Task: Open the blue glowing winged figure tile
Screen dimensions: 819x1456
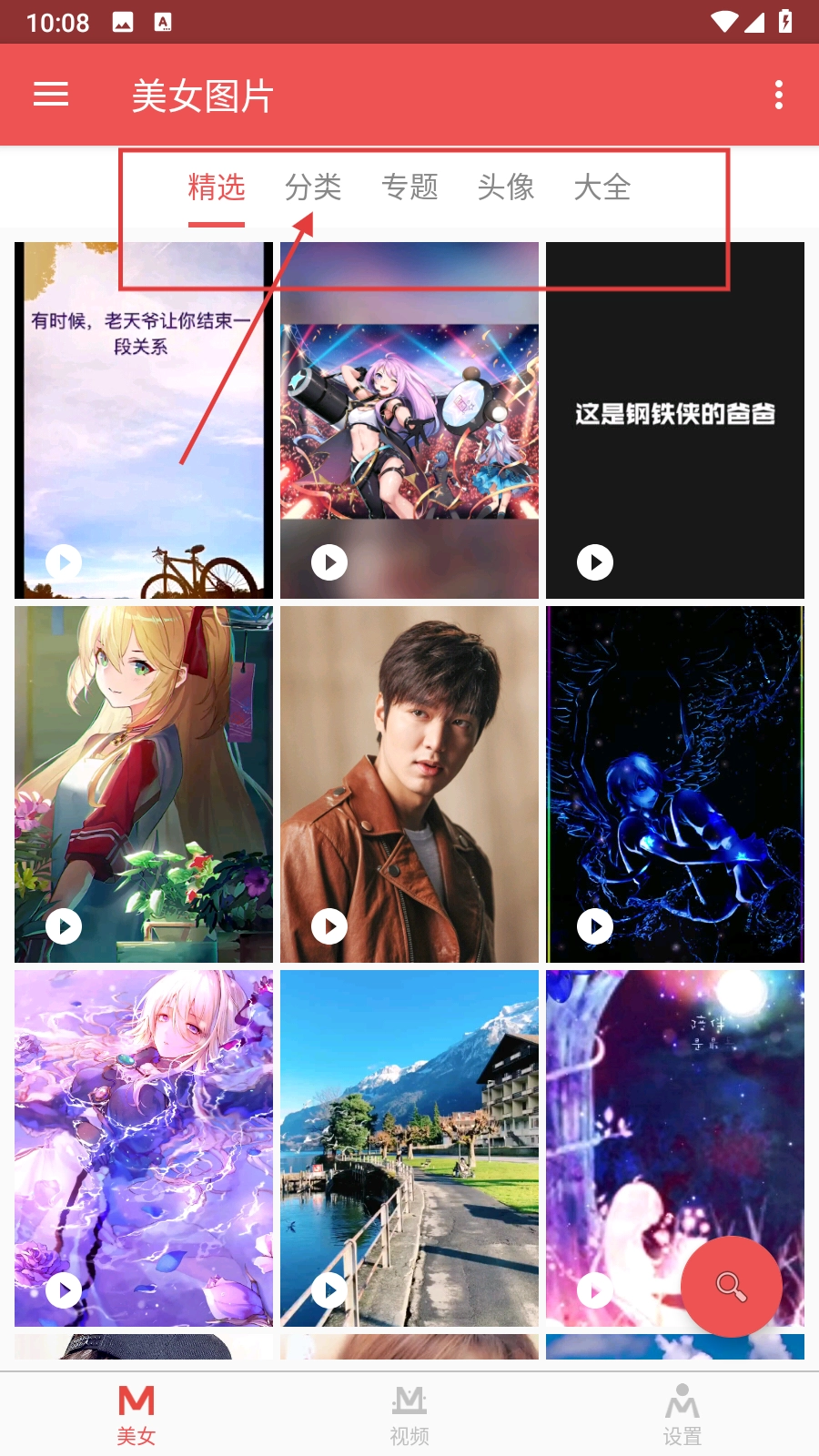Action: pos(674,784)
